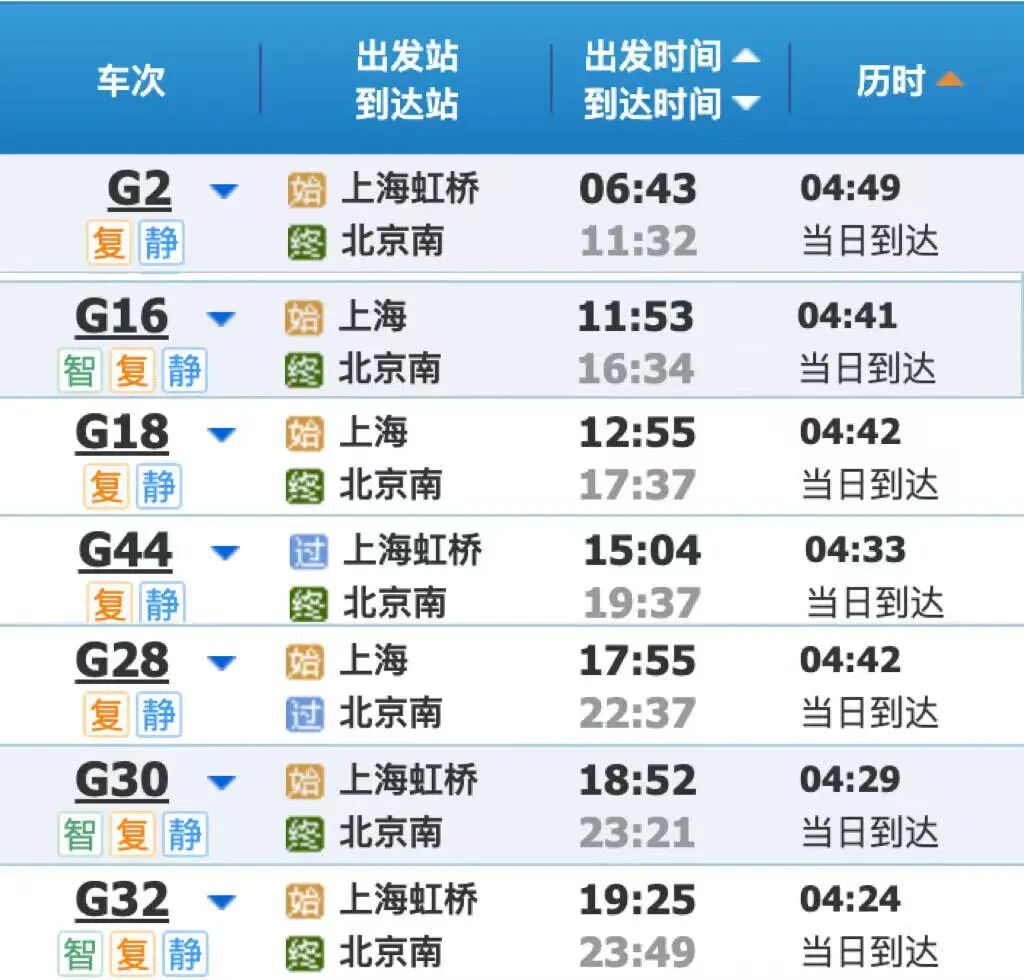Open train G32 details link
Viewport: 1024px width, 980px height.
tap(121, 900)
